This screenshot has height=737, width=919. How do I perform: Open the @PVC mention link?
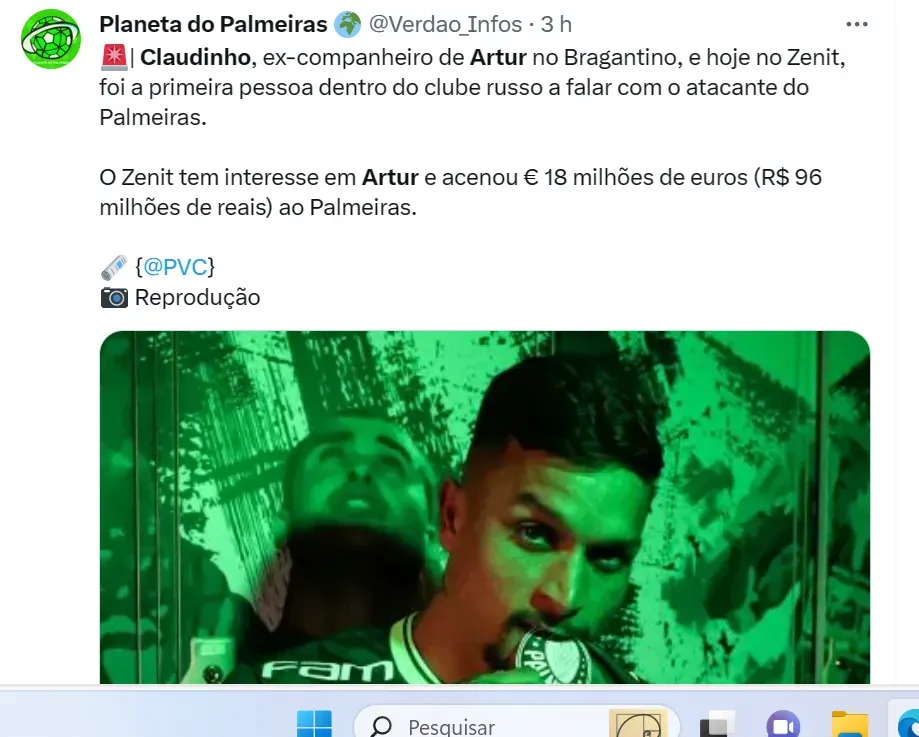click(174, 267)
